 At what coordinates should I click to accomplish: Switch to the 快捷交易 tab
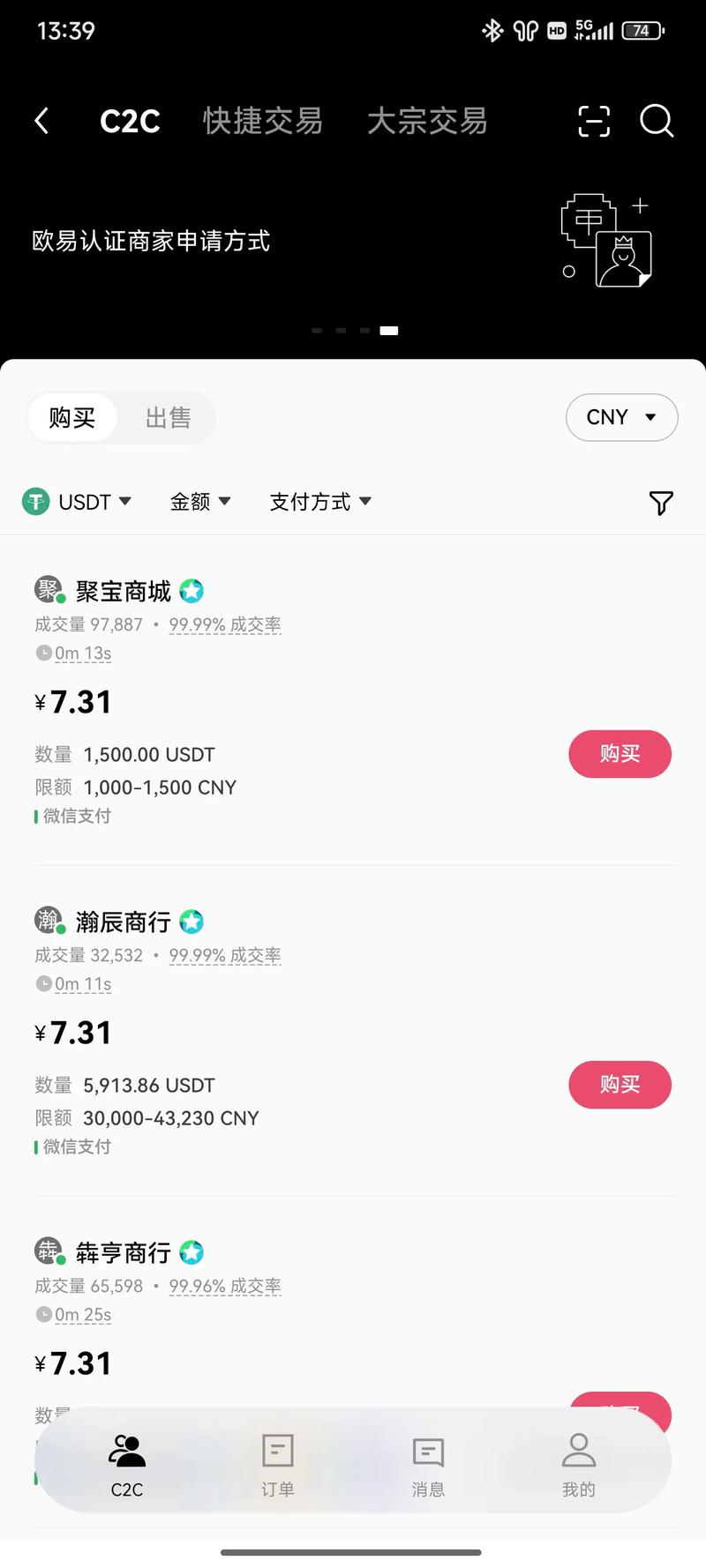click(x=262, y=121)
